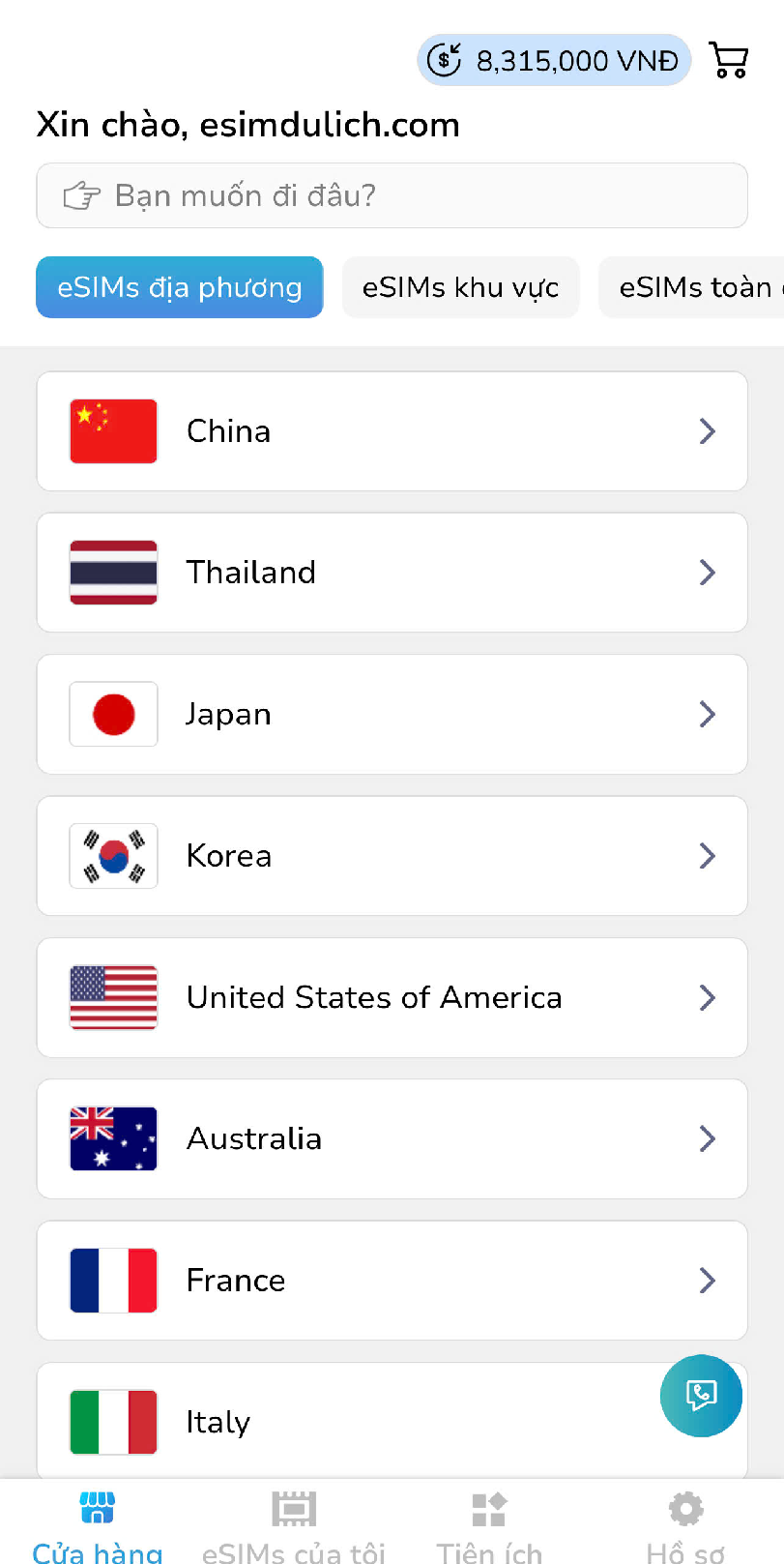Tap the 8,315,000 VNĐ balance chip
The width and height of the screenshot is (784, 1564).
pyautogui.click(x=554, y=60)
